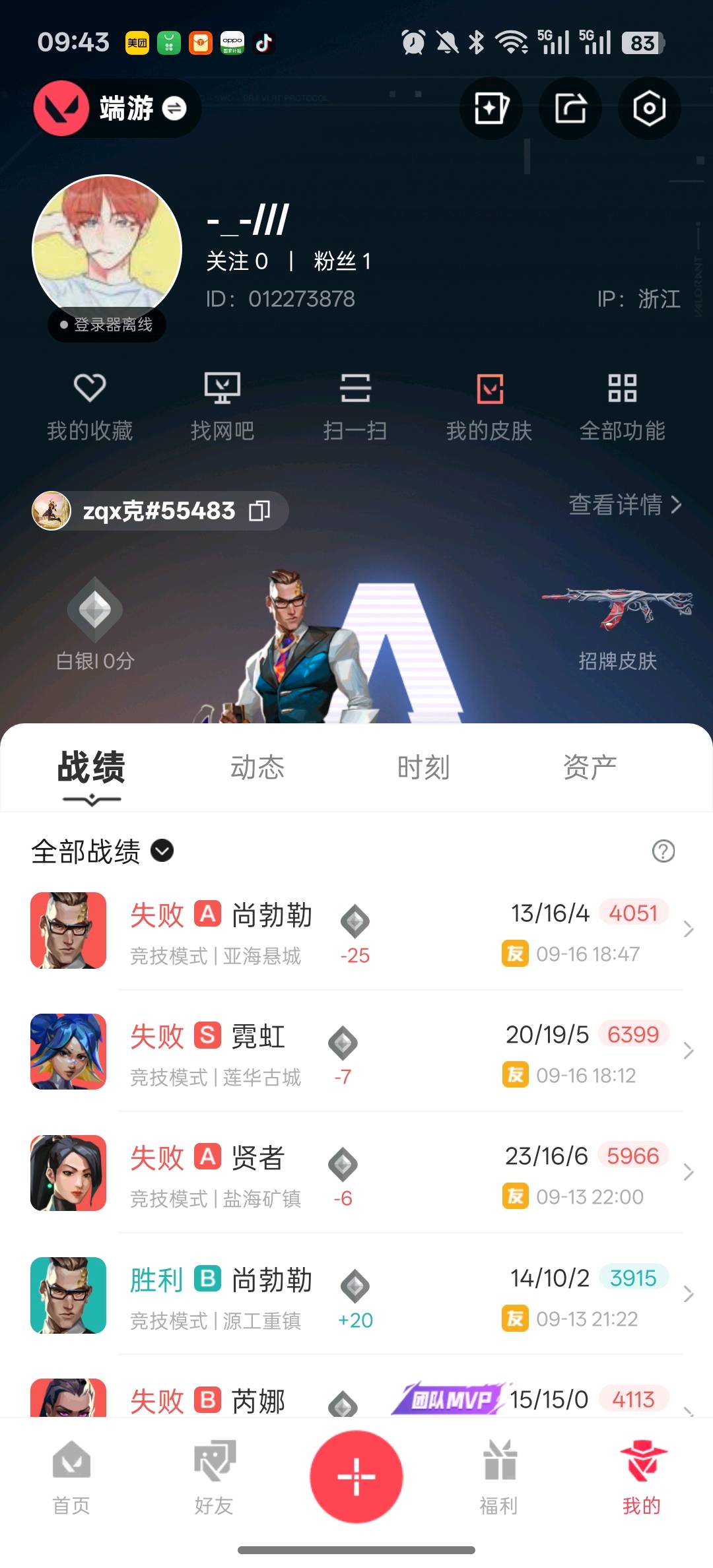Launch 扫一扫 scanner
This screenshot has width=713, height=1568.
click(355, 406)
